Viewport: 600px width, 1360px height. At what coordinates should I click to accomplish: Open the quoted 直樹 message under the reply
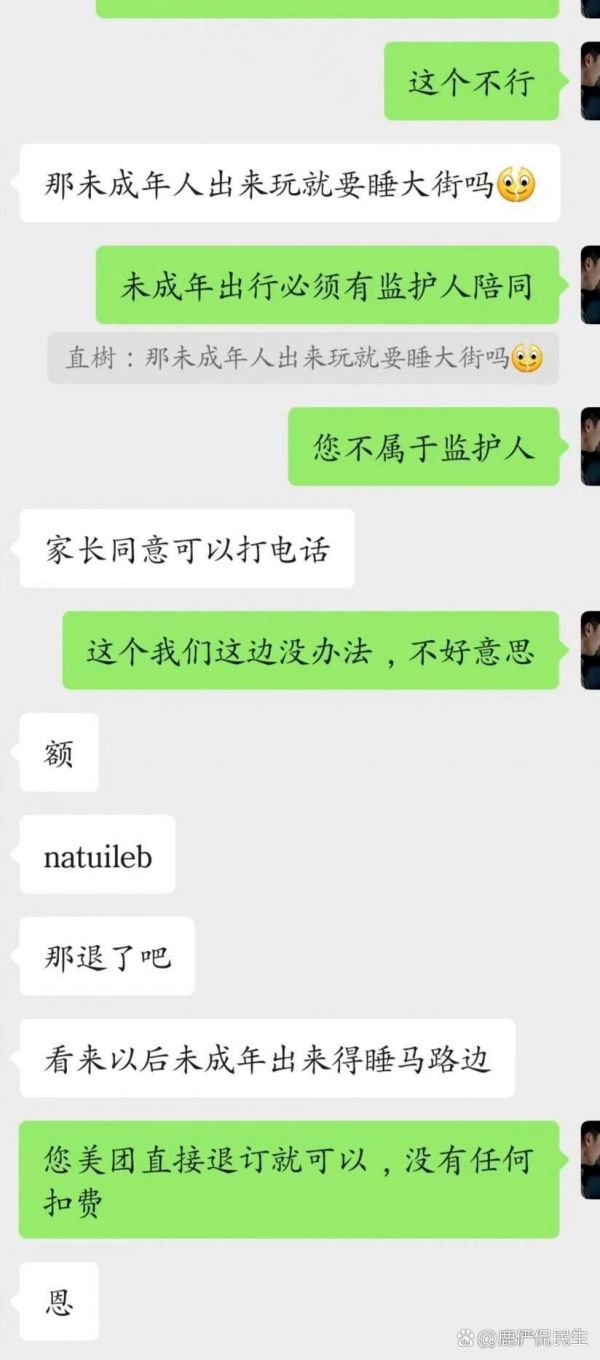pyautogui.click(x=303, y=358)
